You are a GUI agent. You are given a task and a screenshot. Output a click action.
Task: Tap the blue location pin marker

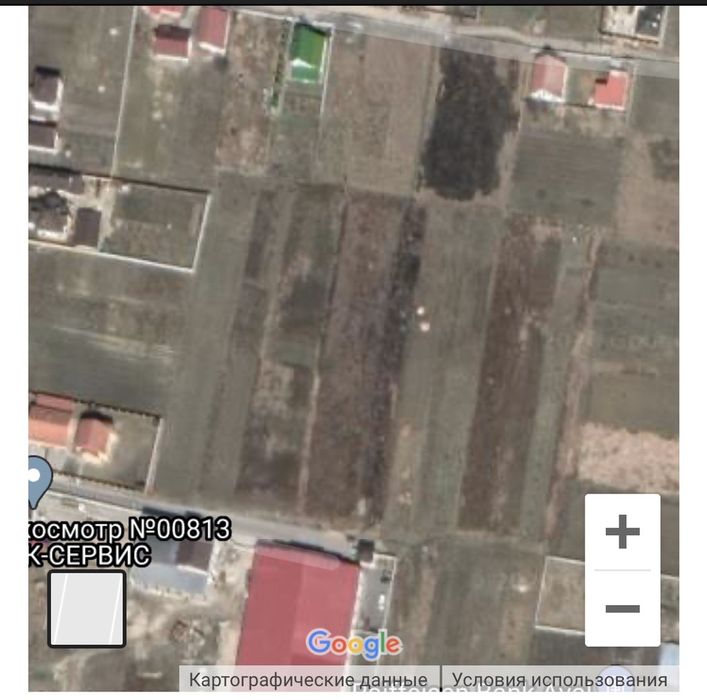coord(38,479)
